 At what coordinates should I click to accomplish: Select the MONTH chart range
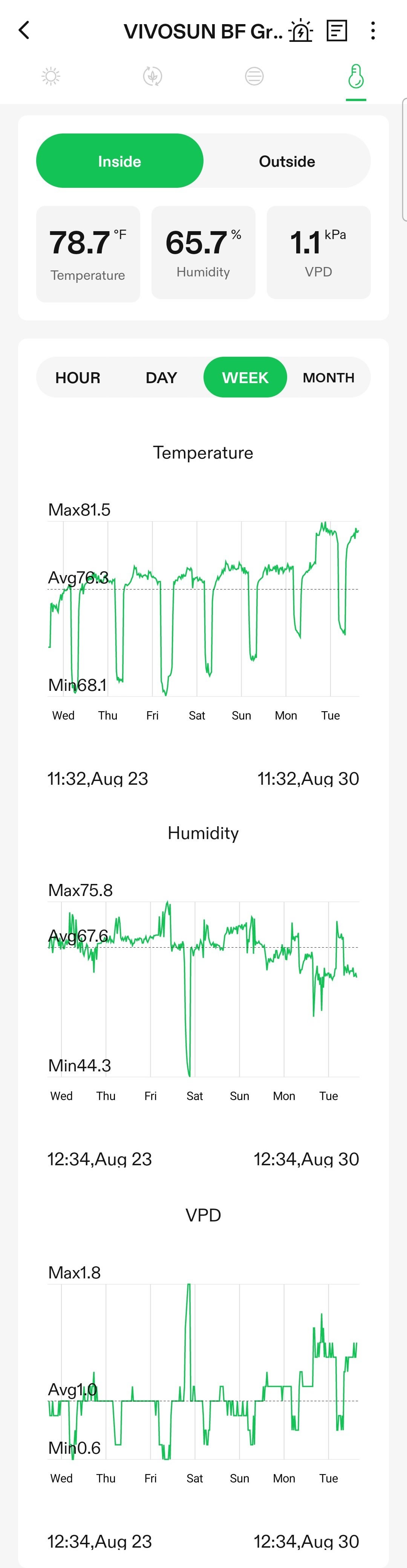click(x=329, y=377)
